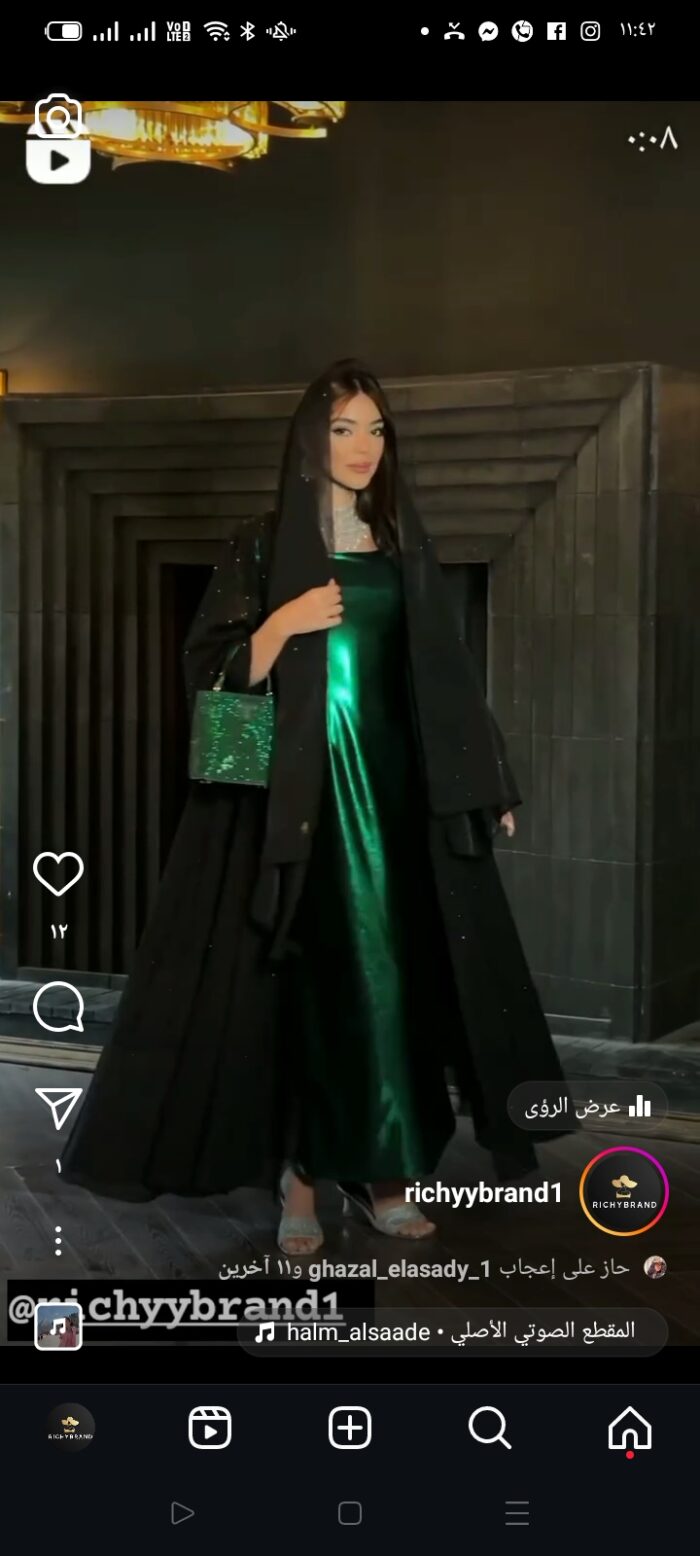
Task: Open original audio halm_alsaade
Action: tap(452, 1332)
